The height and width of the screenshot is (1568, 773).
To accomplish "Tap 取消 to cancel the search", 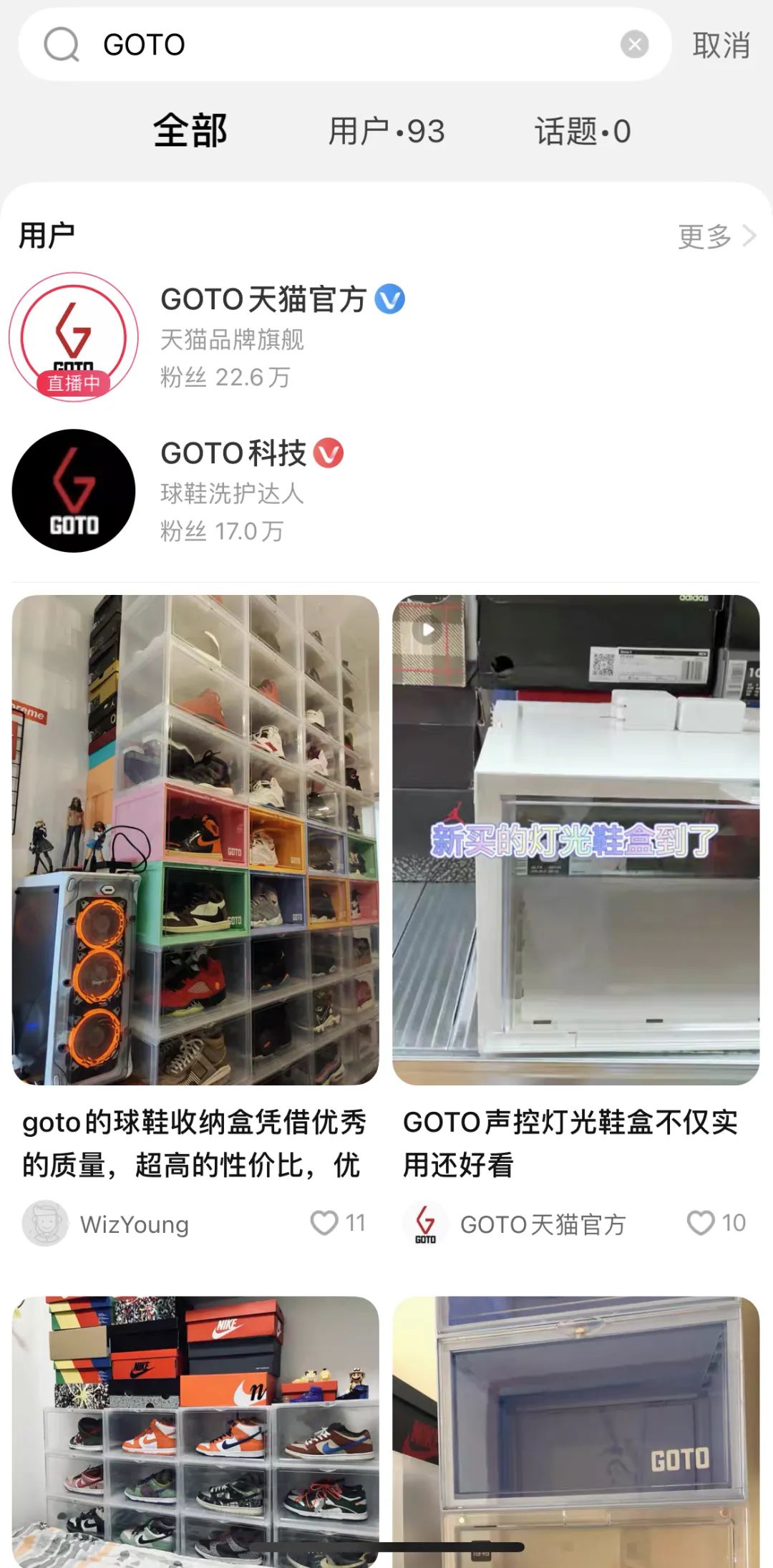I will click(721, 44).
